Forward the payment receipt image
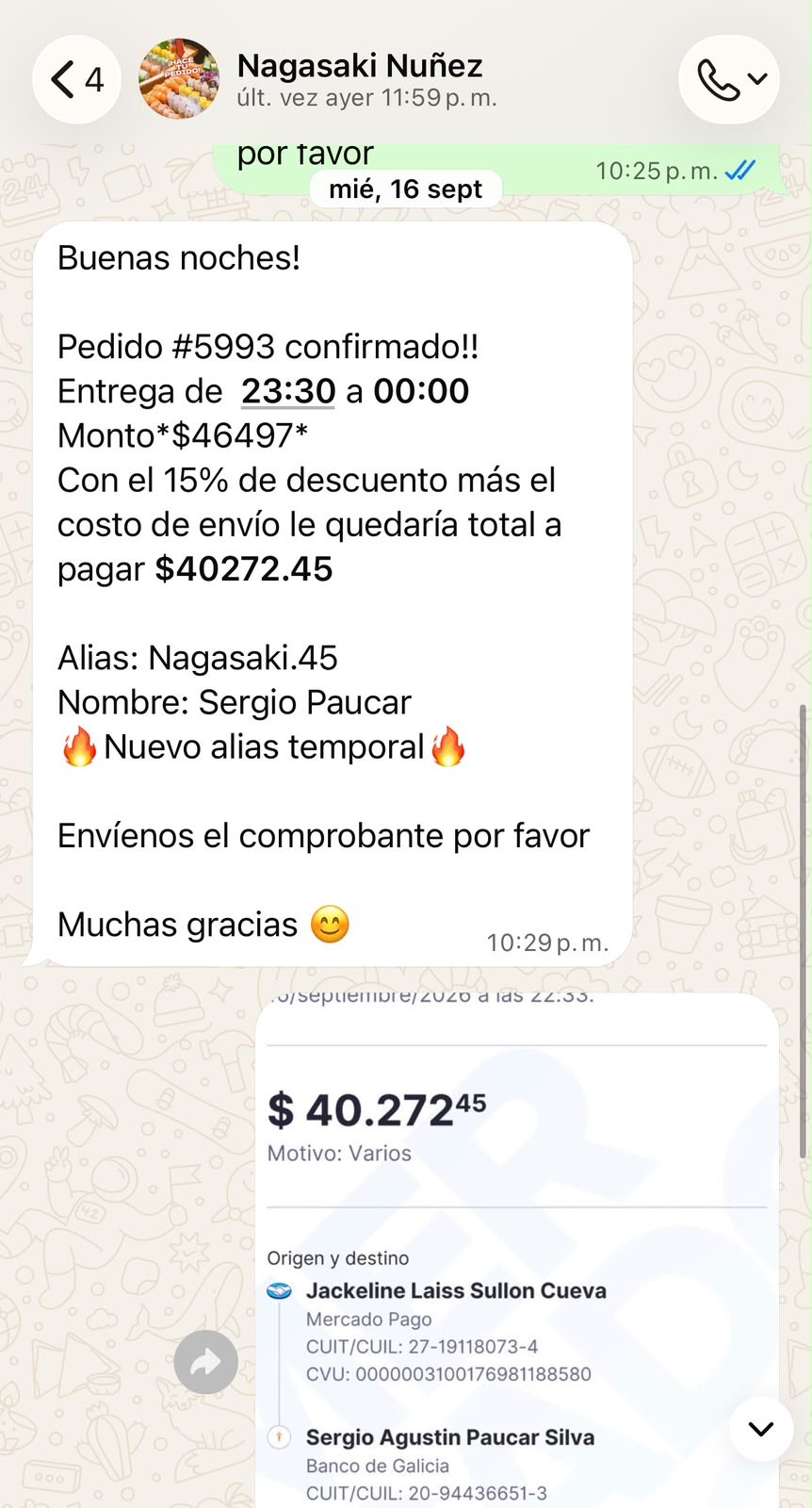This screenshot has width=812, height=1508. pos(206,1362)
